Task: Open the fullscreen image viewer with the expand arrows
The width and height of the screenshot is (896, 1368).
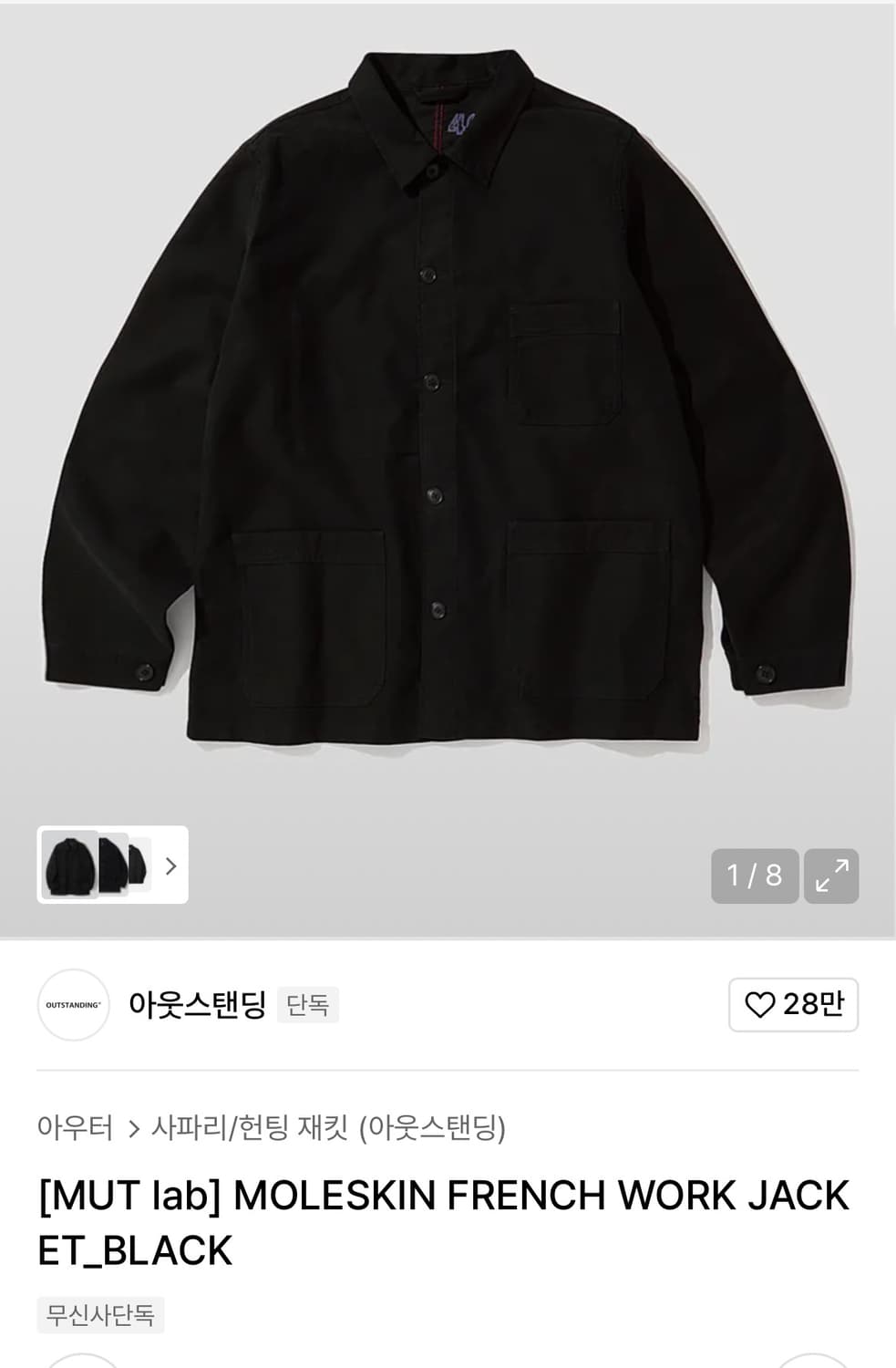Action: coord(831,873)
